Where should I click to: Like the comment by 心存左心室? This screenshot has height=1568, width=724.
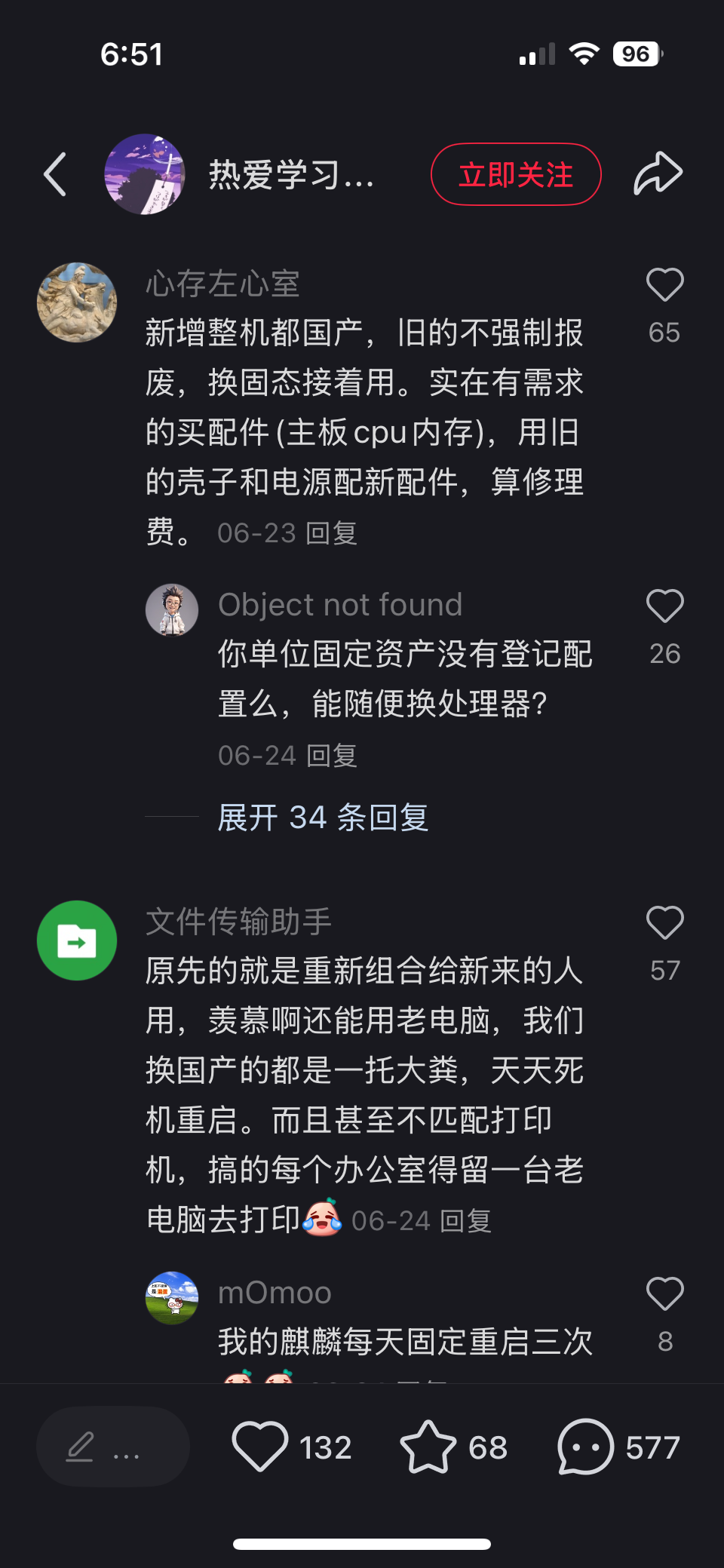pyautogui.click(x=664, y=286)
